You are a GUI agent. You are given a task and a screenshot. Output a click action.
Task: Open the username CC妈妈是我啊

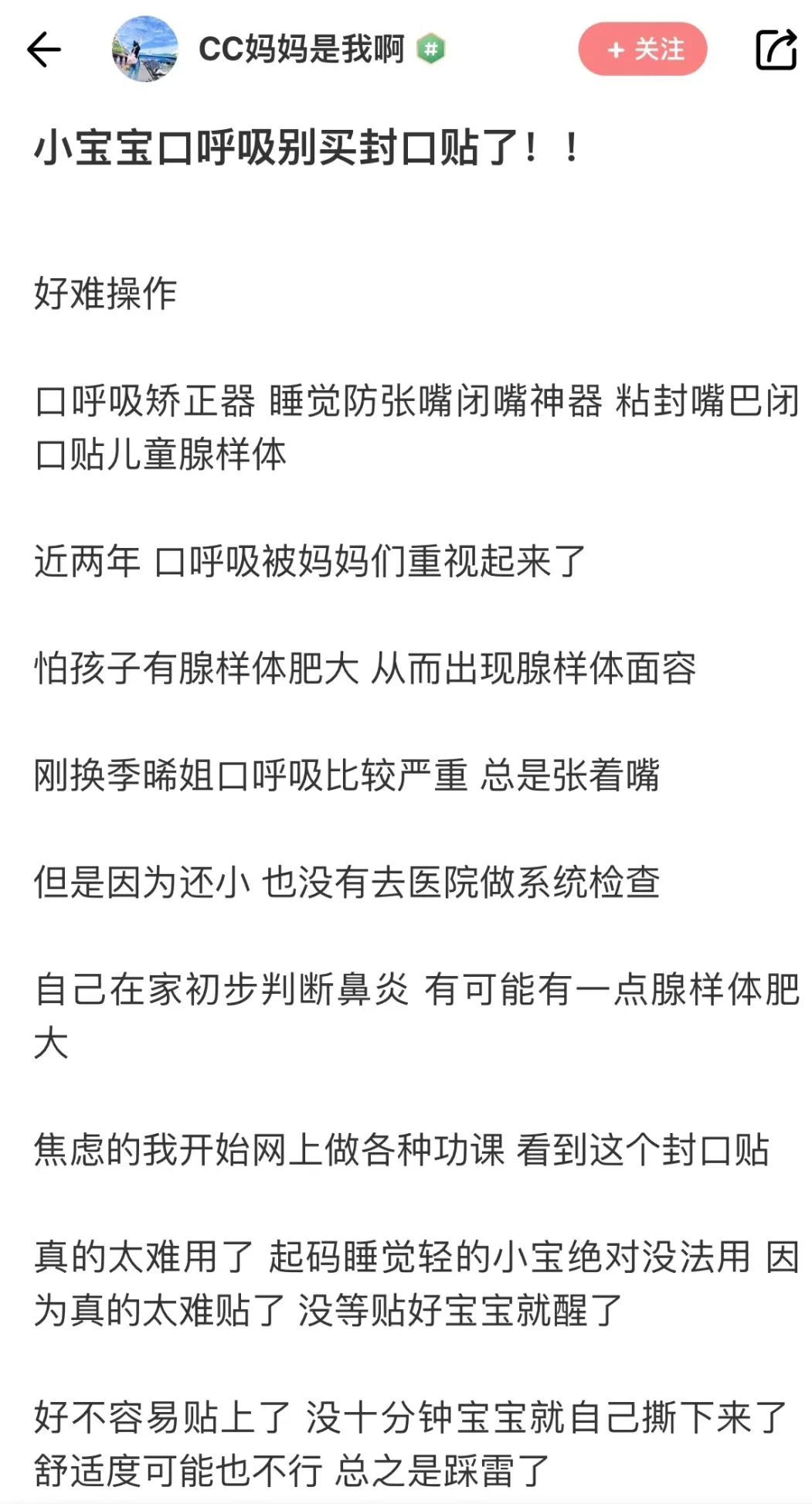coord(301,49)
